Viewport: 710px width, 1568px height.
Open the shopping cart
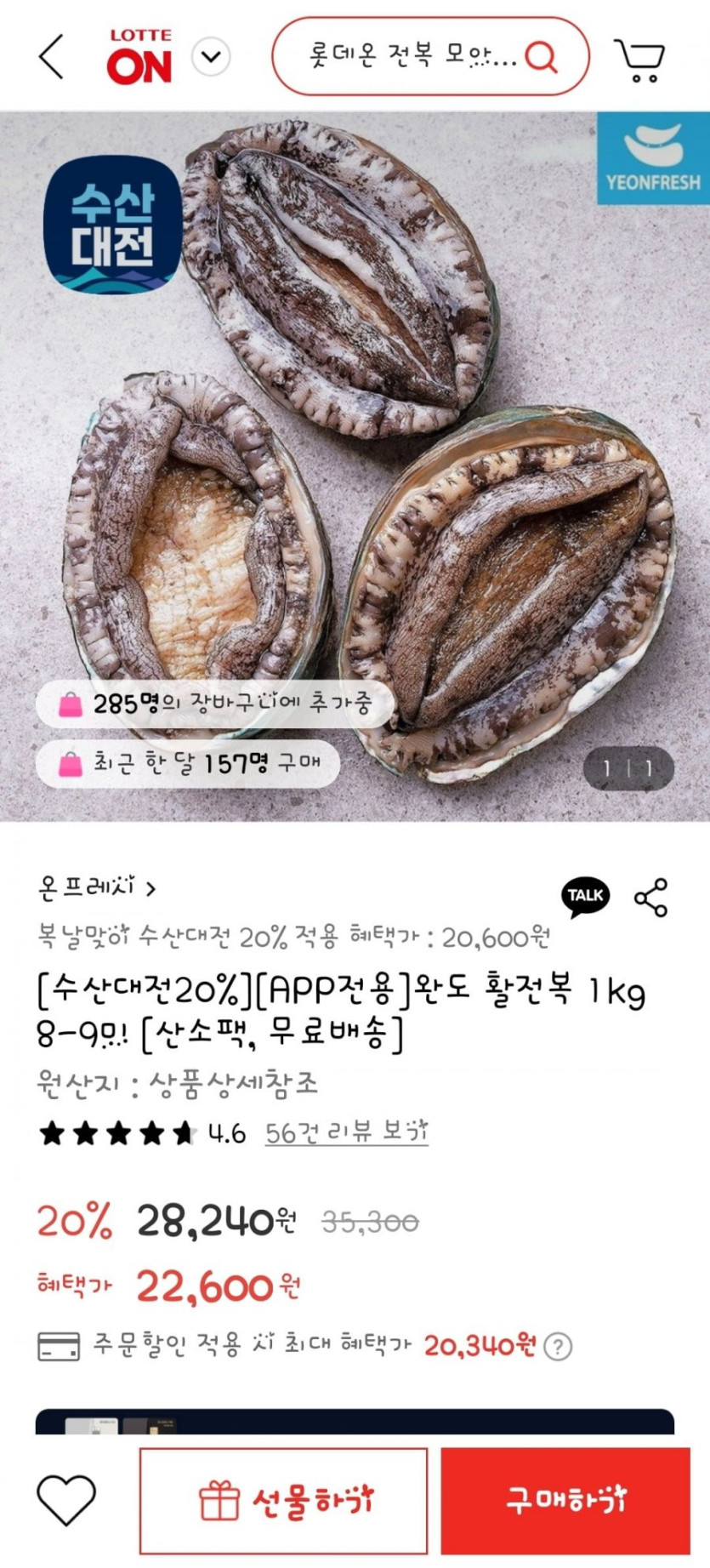pos(639,60)
